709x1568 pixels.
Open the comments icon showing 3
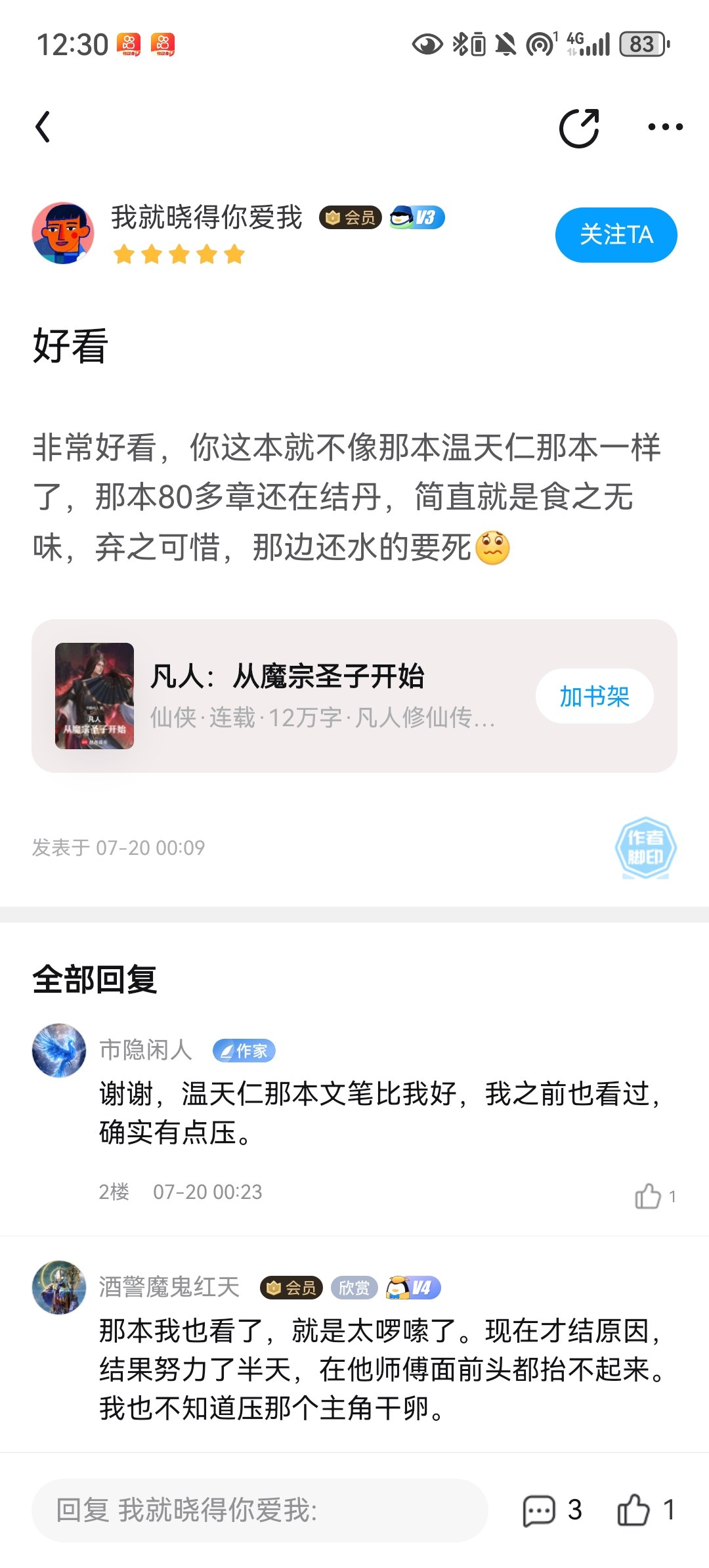pos(551,1510)
